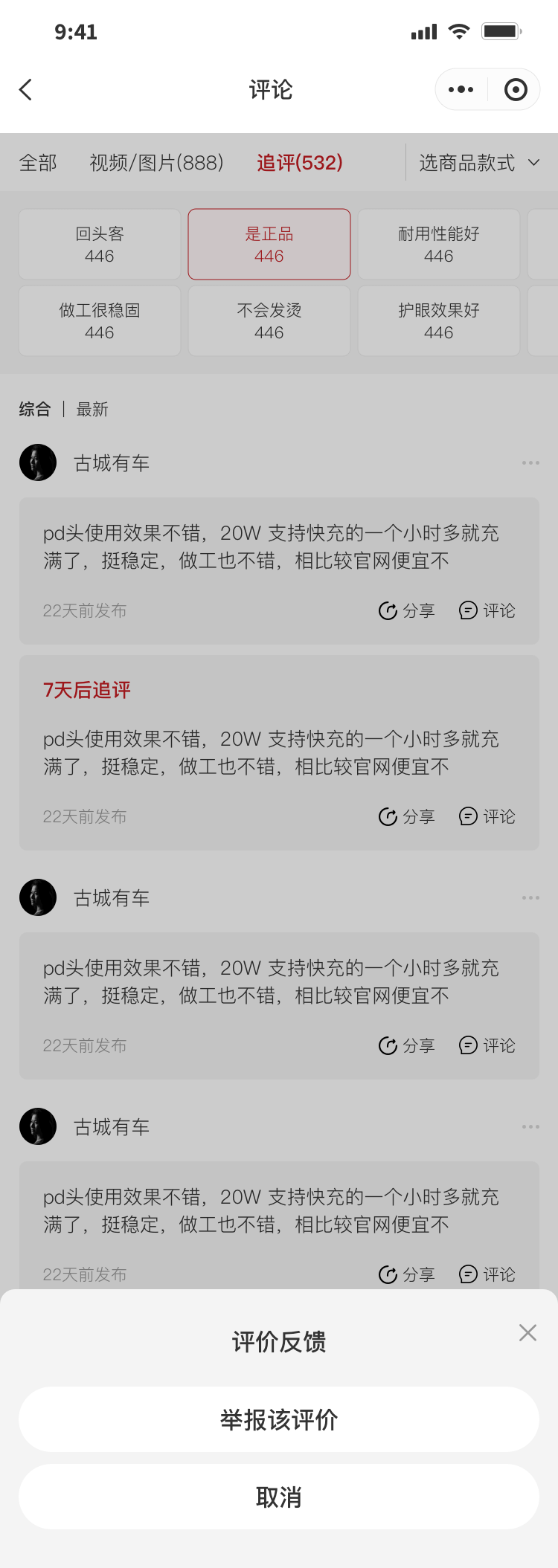Expand the 选商品款式 dropdown
This screenshot has width=558, height=1568.
[479, 163]
